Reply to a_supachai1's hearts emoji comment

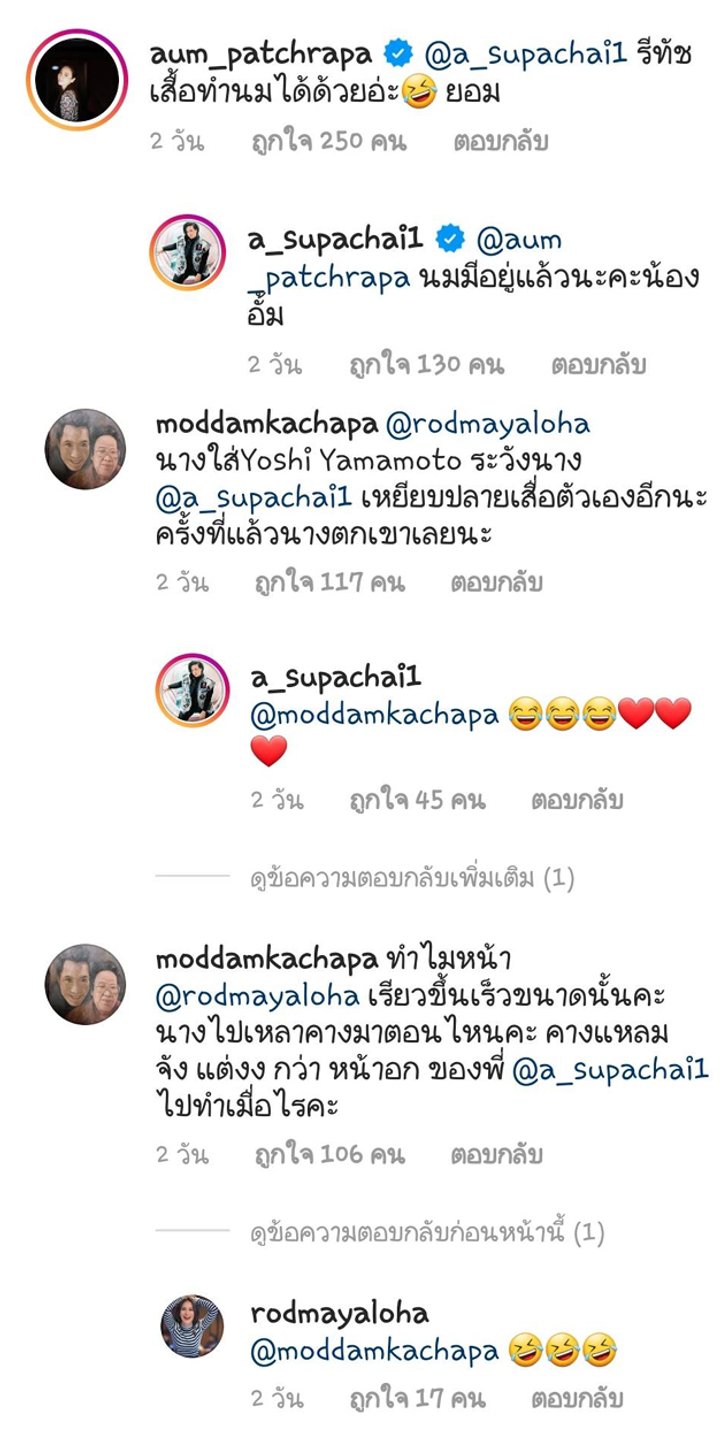(577, 800)
